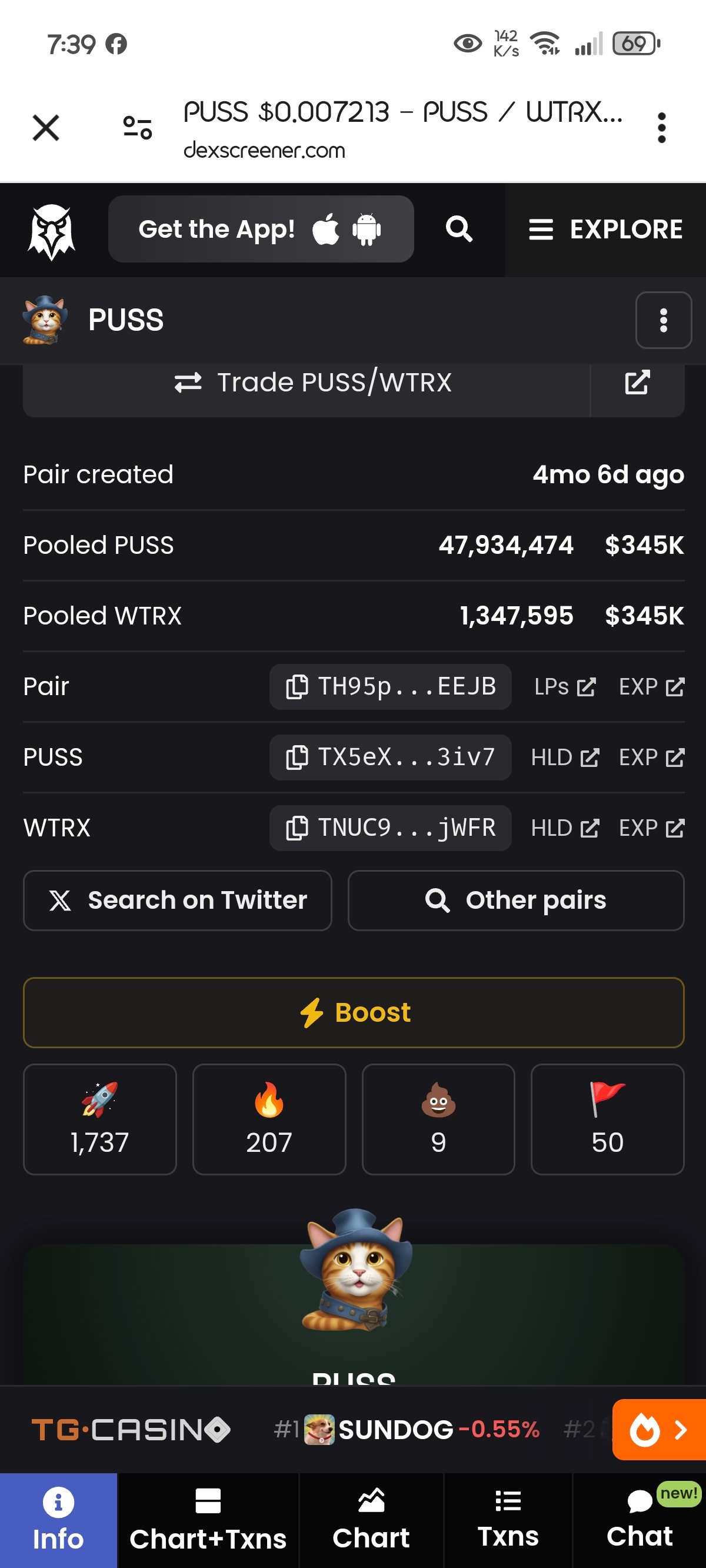Open LPs link for the pair
This screenshot has width=706, height=1568.
click(564, 687)
